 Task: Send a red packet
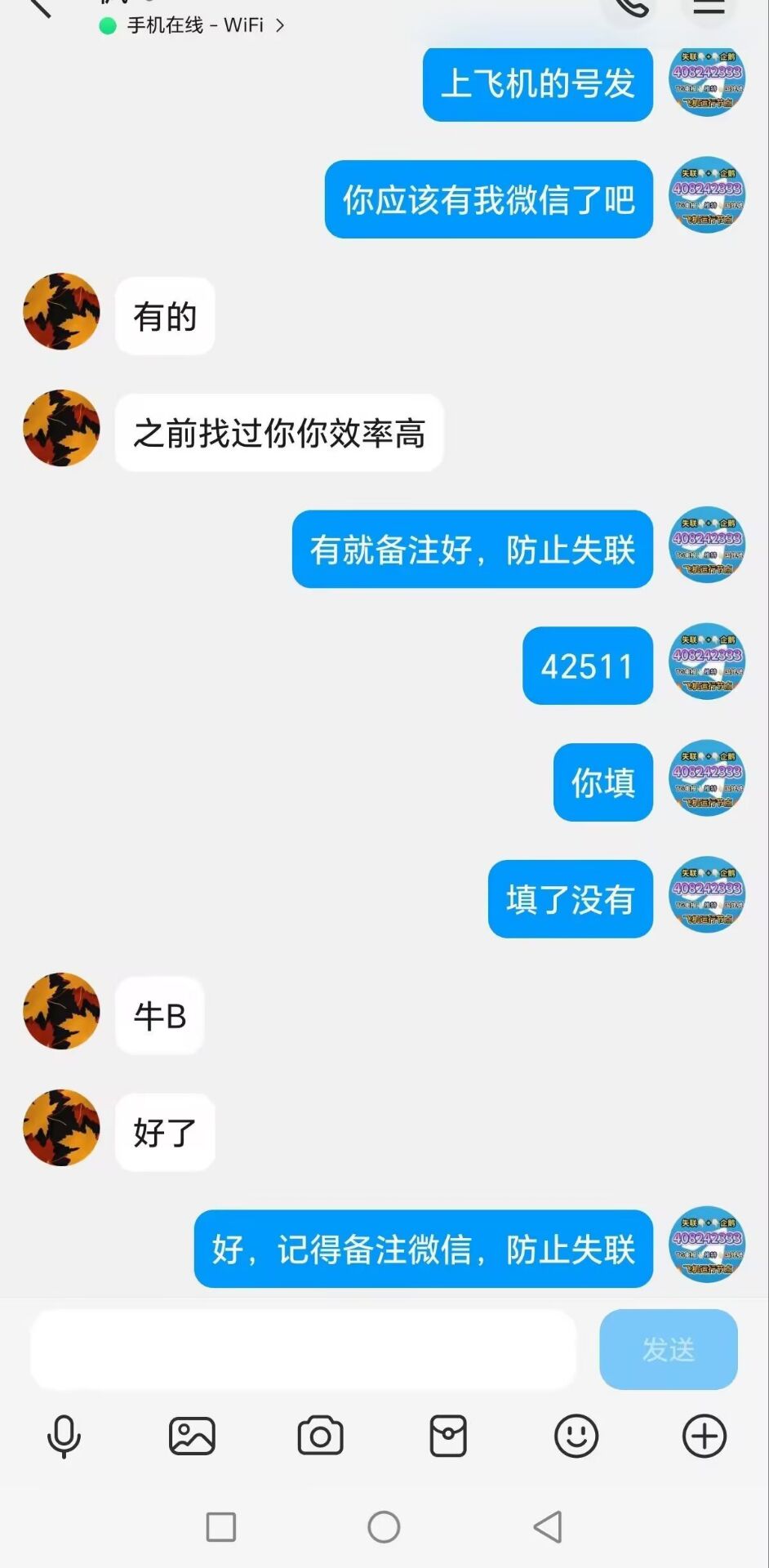[448, 1436]
